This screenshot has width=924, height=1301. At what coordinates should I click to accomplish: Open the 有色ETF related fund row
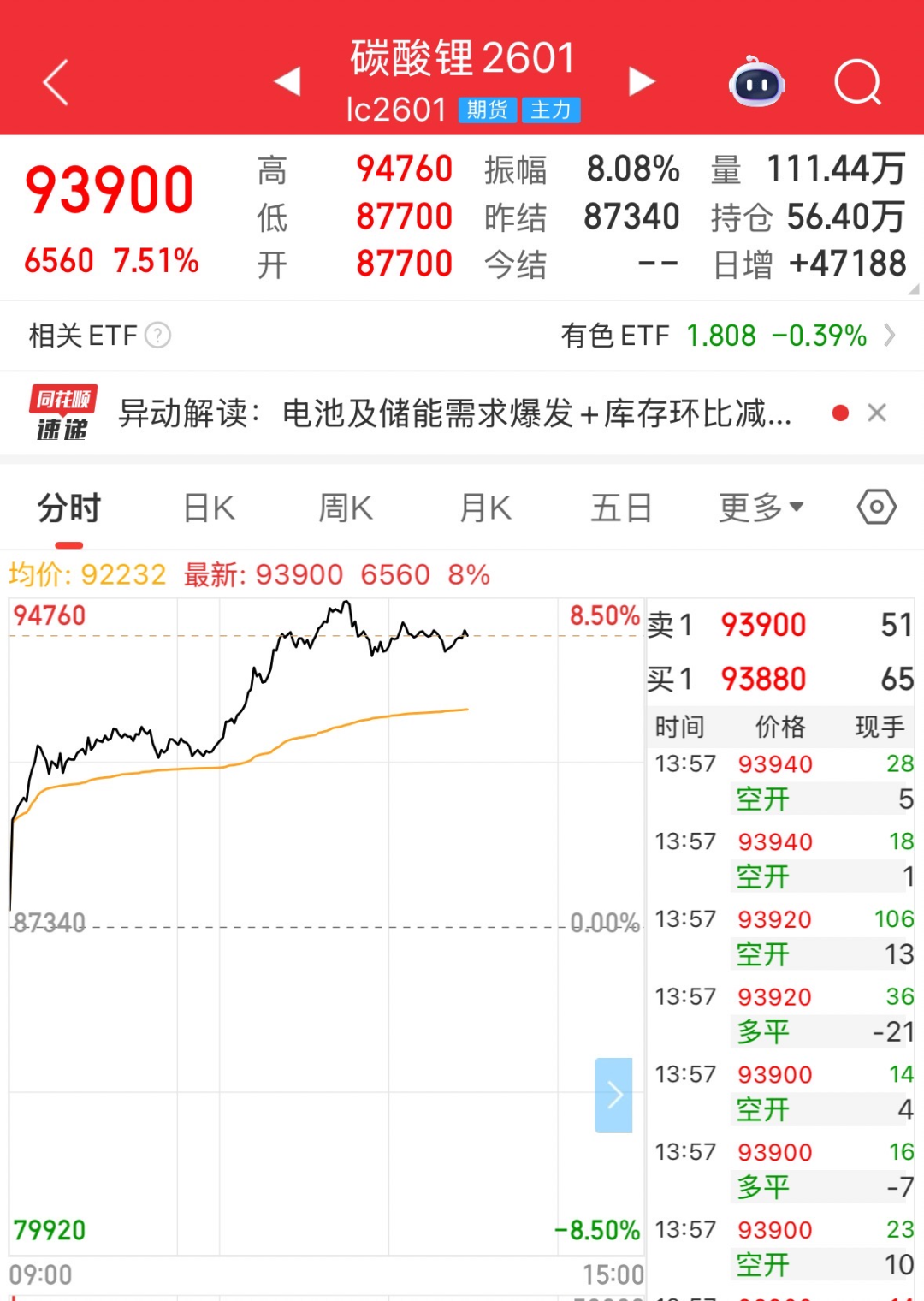pyautogui.click(x=727, y=336)
